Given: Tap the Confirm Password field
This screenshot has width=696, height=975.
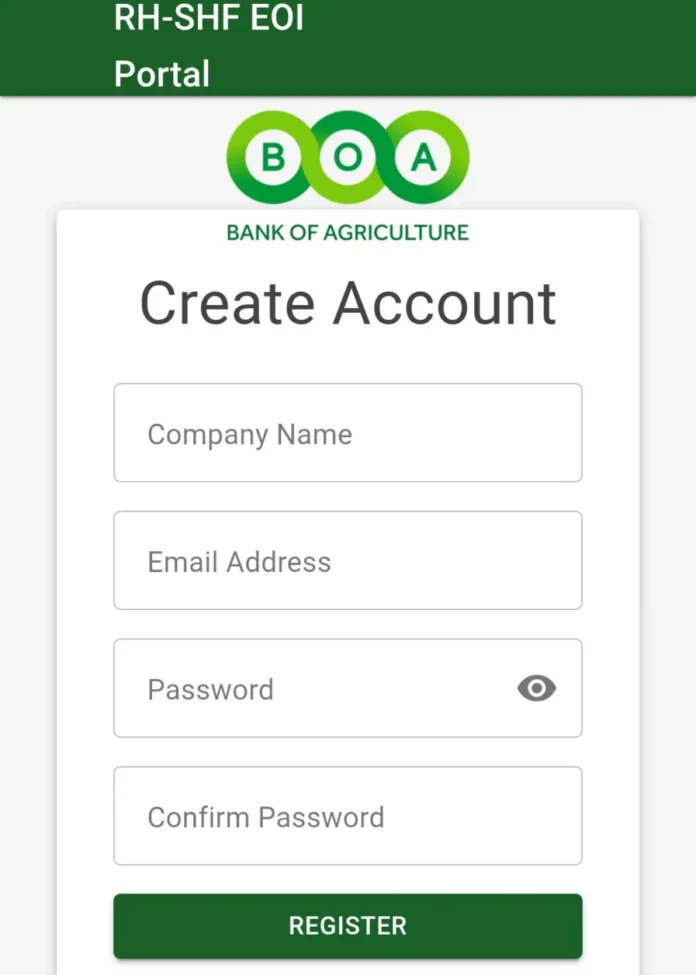Looking at the screenshot, I should pos(347,816).
